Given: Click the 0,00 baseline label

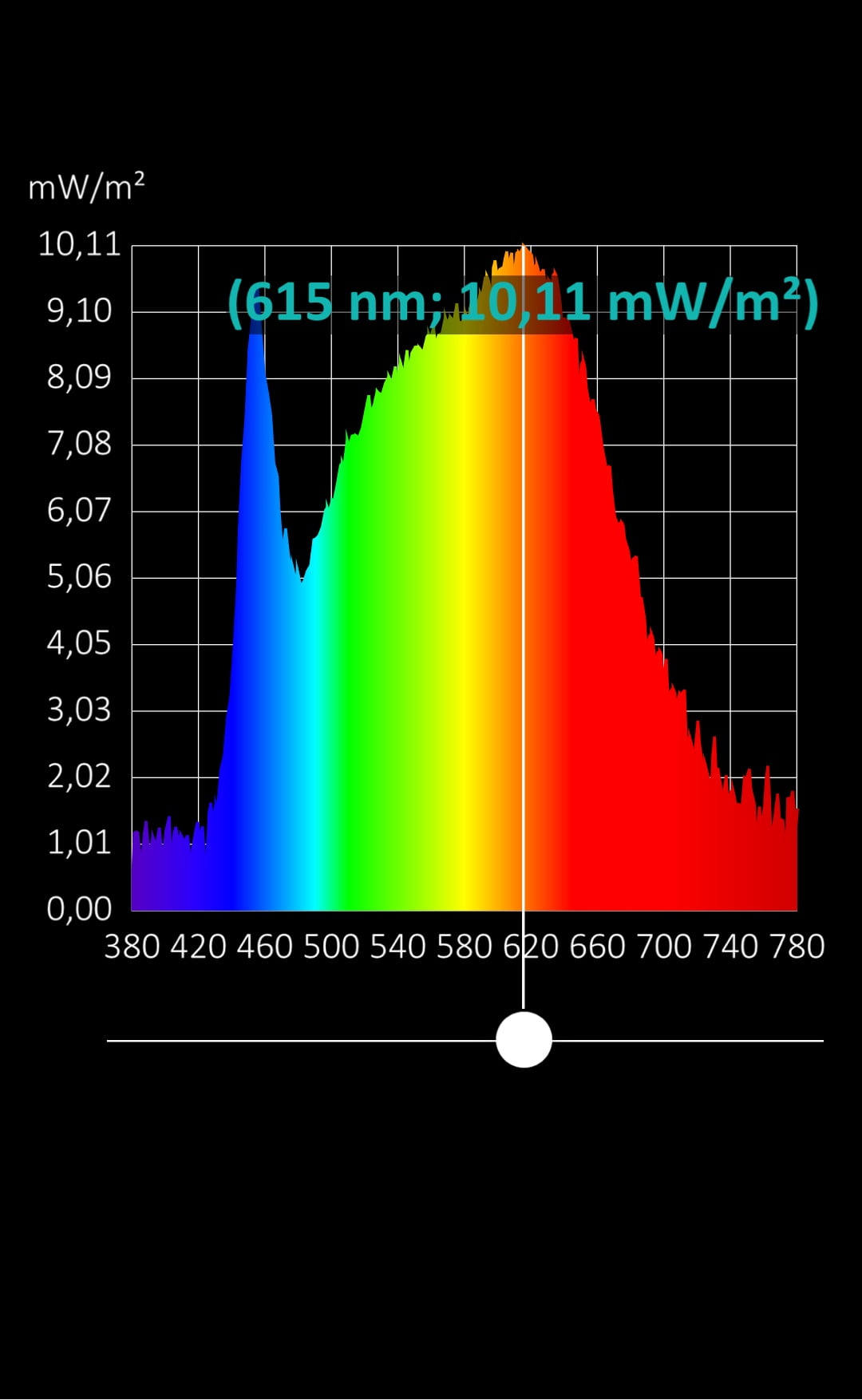Looking at the screenshot, I should [80, 908].
